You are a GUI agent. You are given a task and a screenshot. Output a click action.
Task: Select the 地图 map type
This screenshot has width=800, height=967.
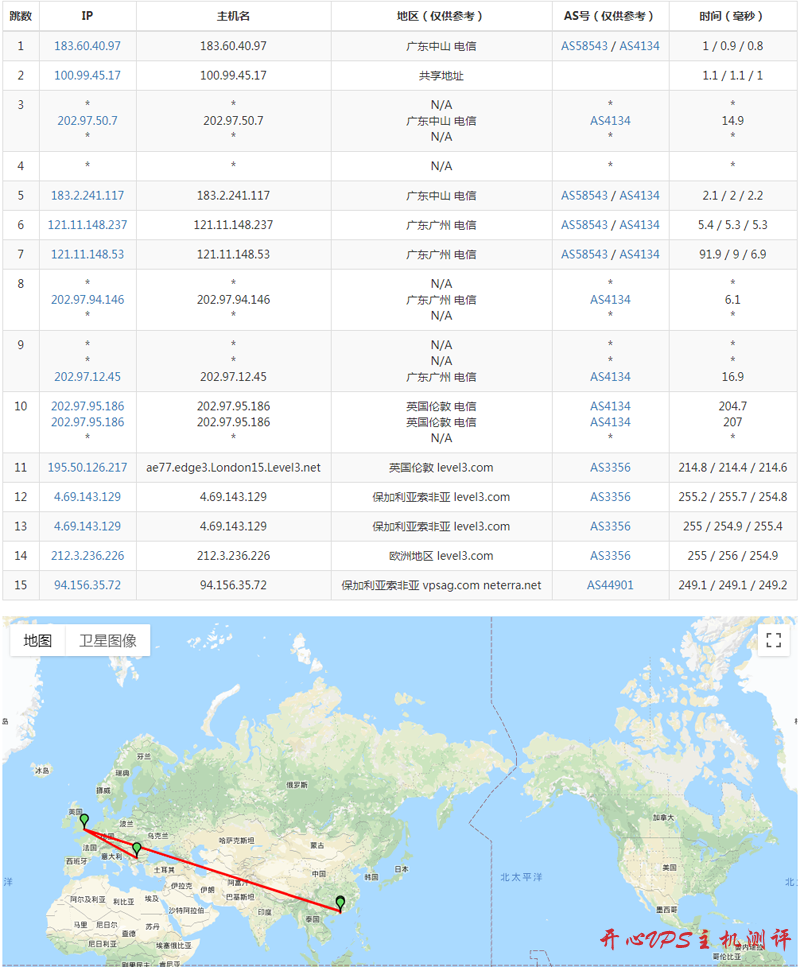point(38,641)
